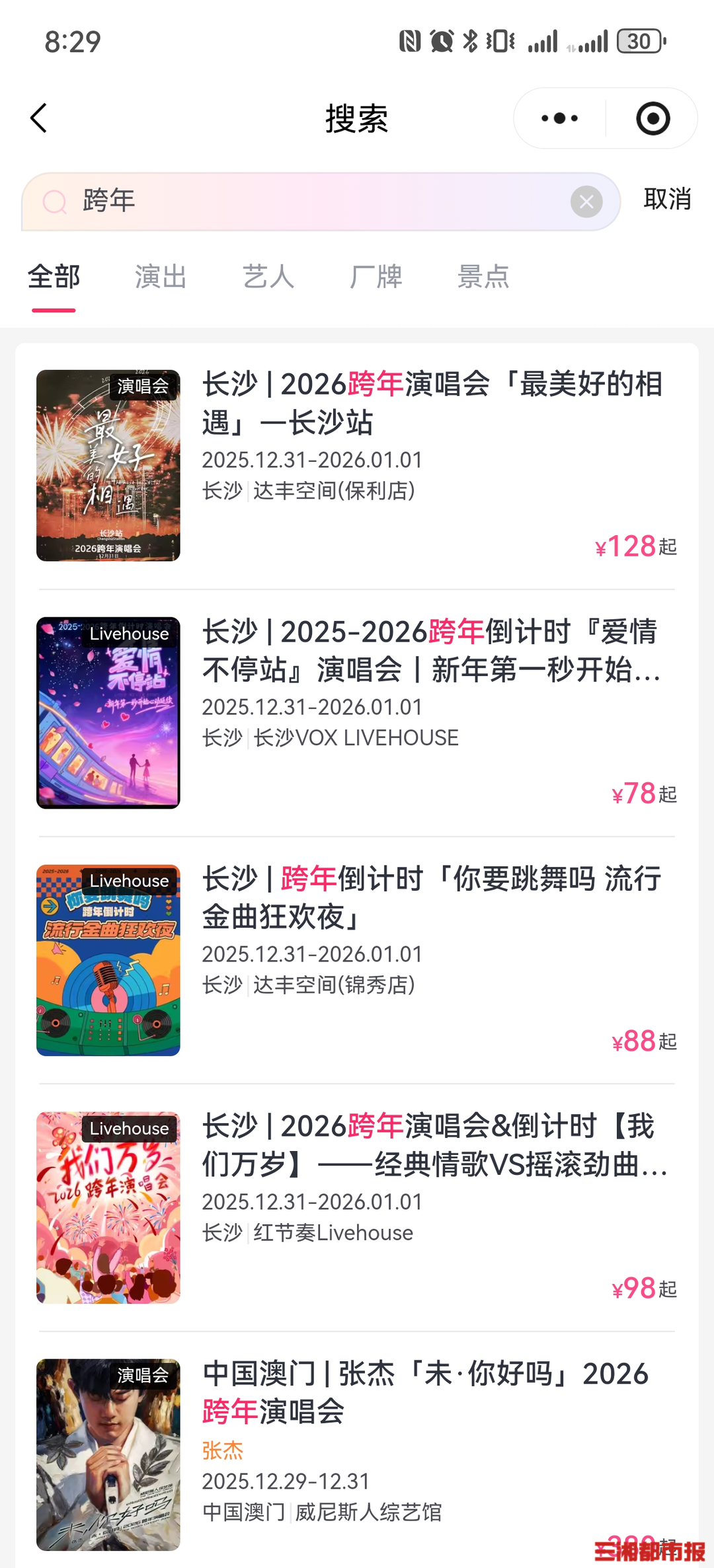This screenshot has height=1568, width=714.
Task: View the 「你要跳舞吗 流行金曲狂欢夜」 event
Action: (x=432, y=897)
